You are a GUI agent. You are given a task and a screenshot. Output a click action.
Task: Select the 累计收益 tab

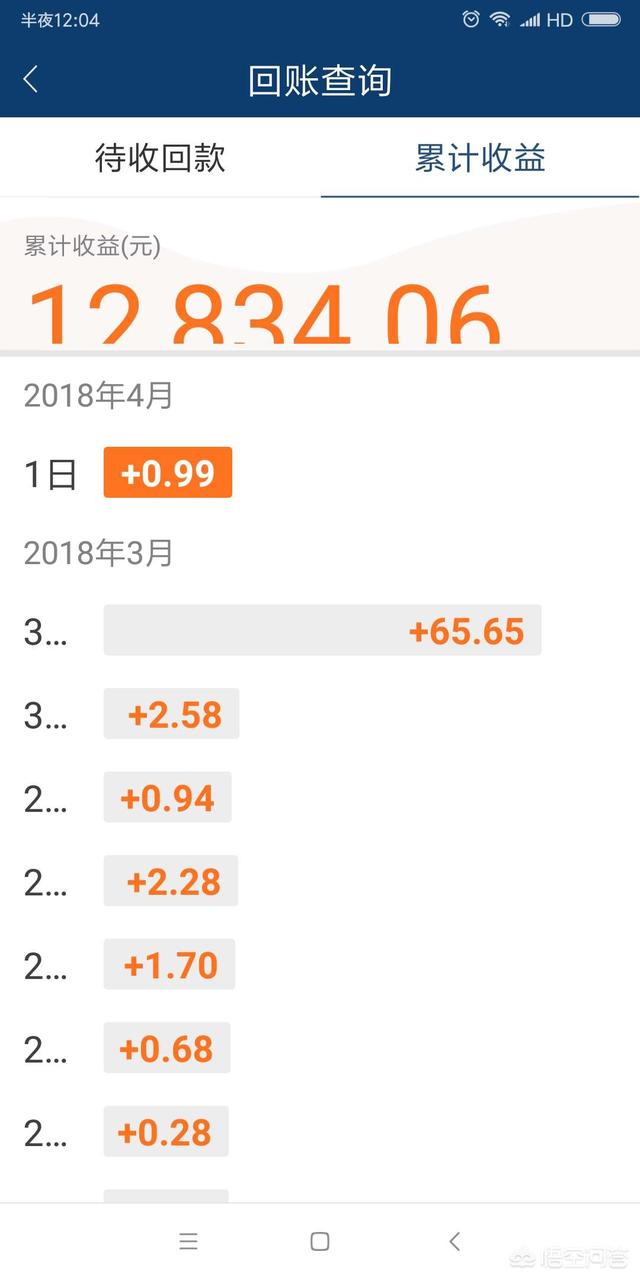(480, 158)
